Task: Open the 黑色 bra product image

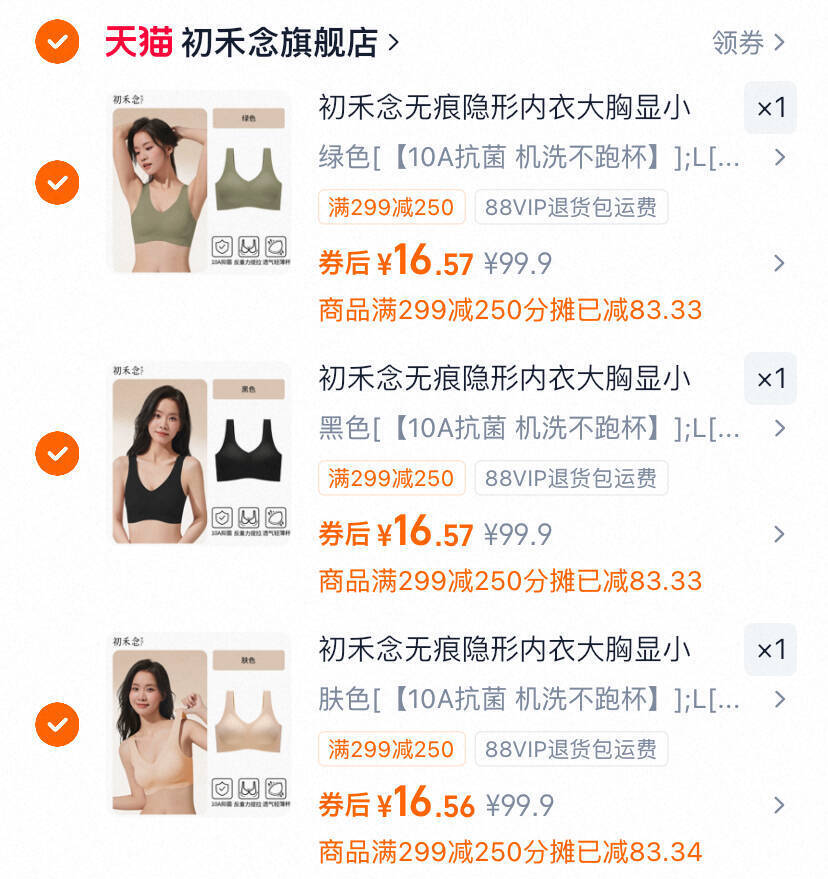Action: [x=200, y=453]
